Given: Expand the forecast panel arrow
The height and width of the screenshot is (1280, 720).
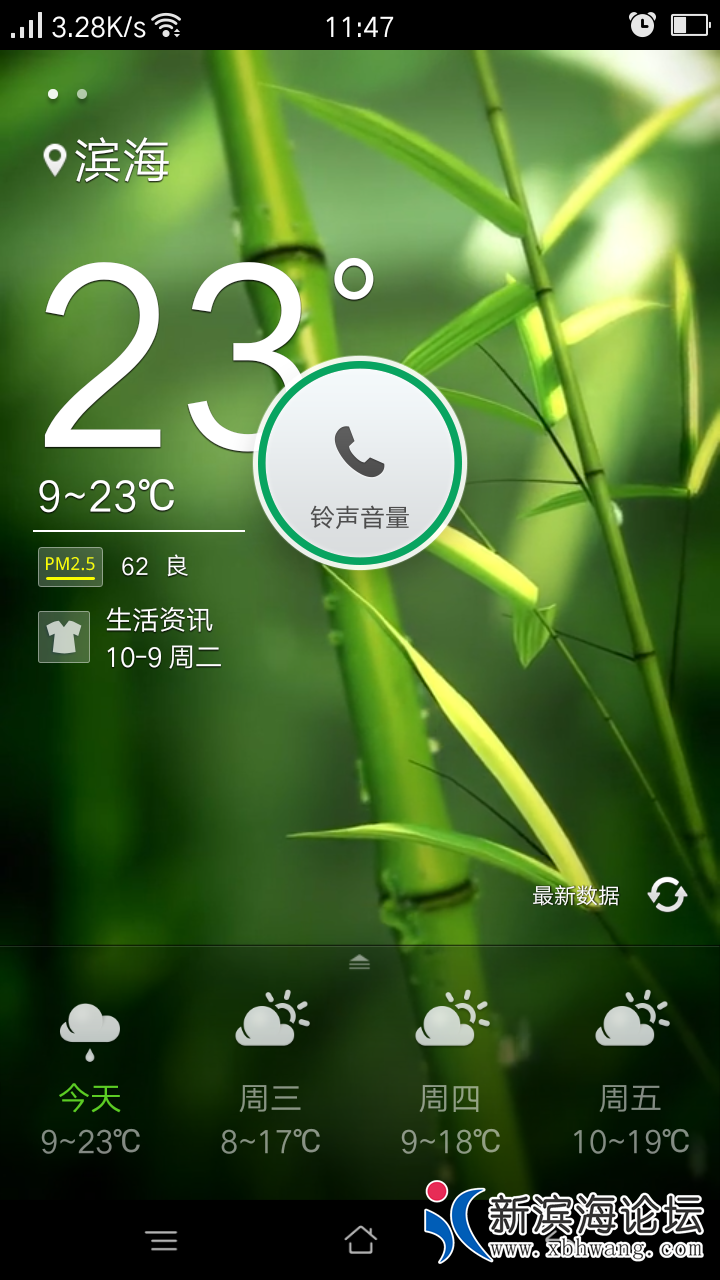Looking at the screenshot, I should click(x=360, y=962).
